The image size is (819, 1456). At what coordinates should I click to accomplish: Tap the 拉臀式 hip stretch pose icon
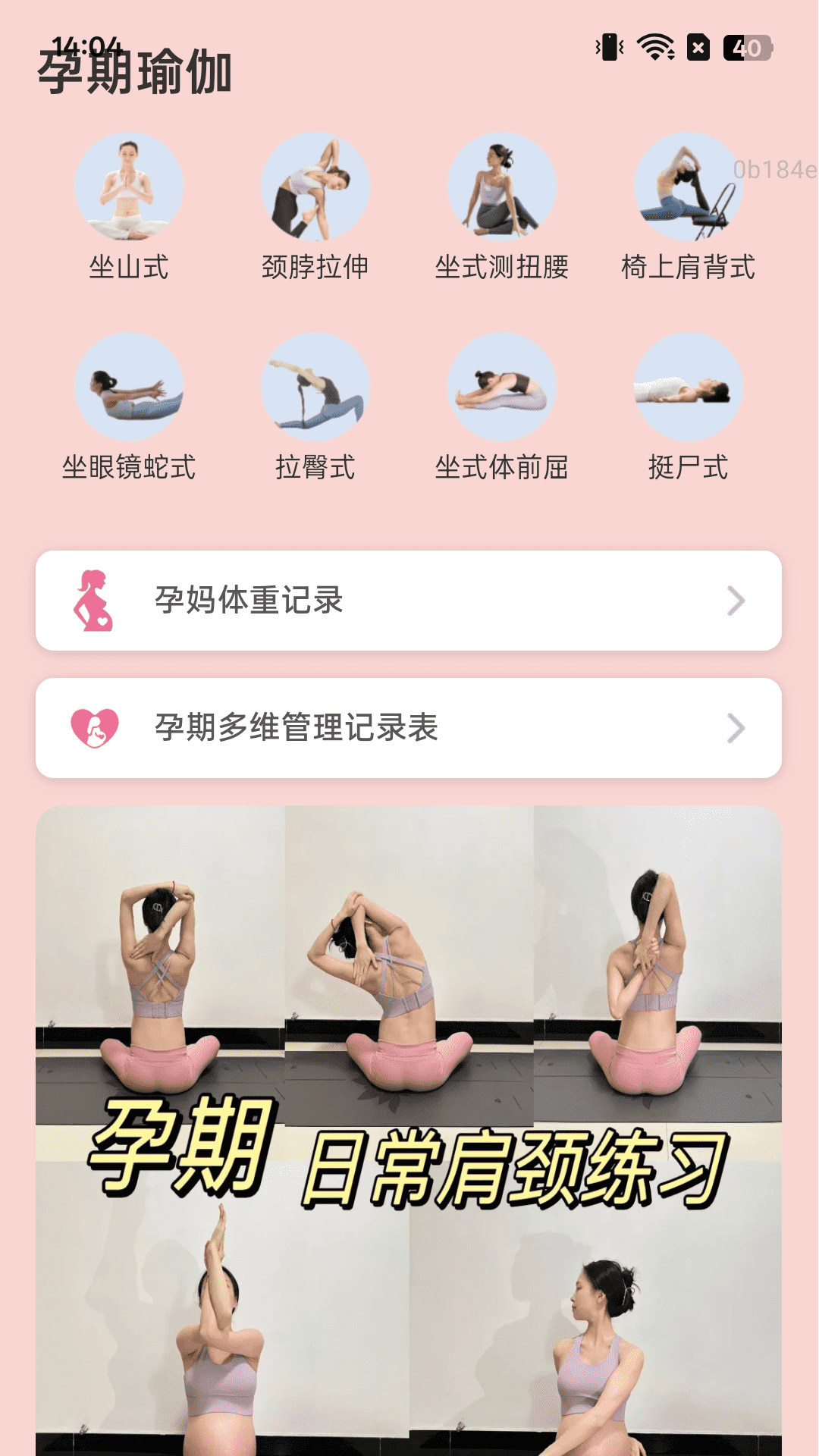tap(315, 388)
